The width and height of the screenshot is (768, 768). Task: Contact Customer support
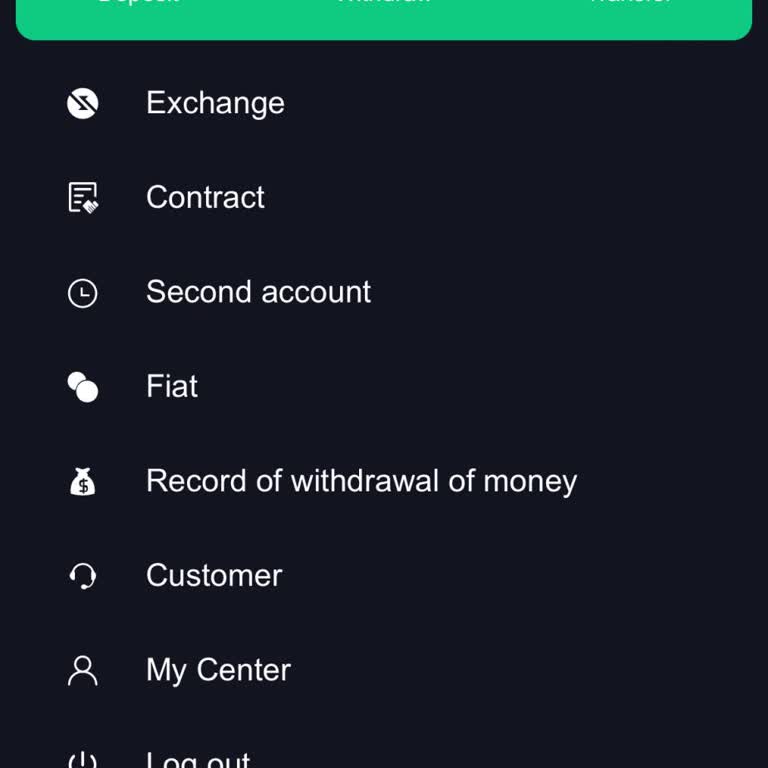(214, 576)
